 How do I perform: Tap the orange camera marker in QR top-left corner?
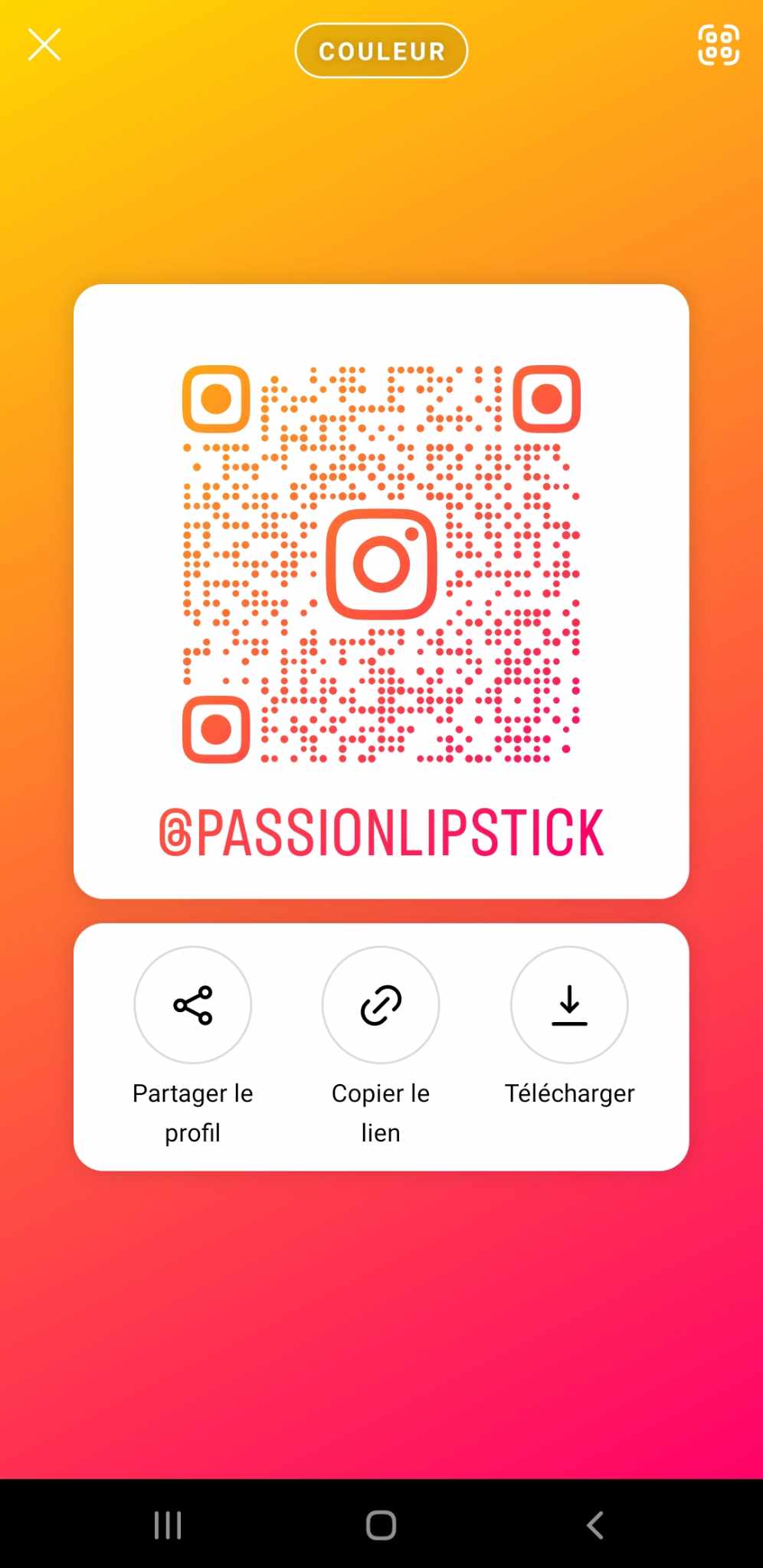click(x=215, y=397)
